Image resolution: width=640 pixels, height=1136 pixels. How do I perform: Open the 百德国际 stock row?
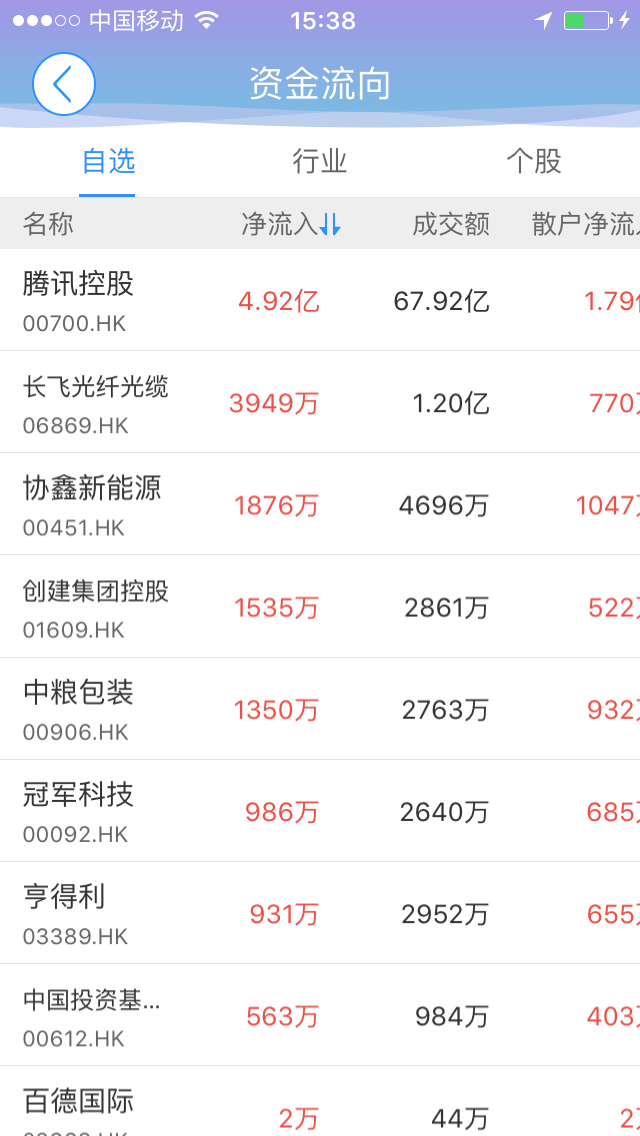pyautogui.click(x=320, y=1101)
